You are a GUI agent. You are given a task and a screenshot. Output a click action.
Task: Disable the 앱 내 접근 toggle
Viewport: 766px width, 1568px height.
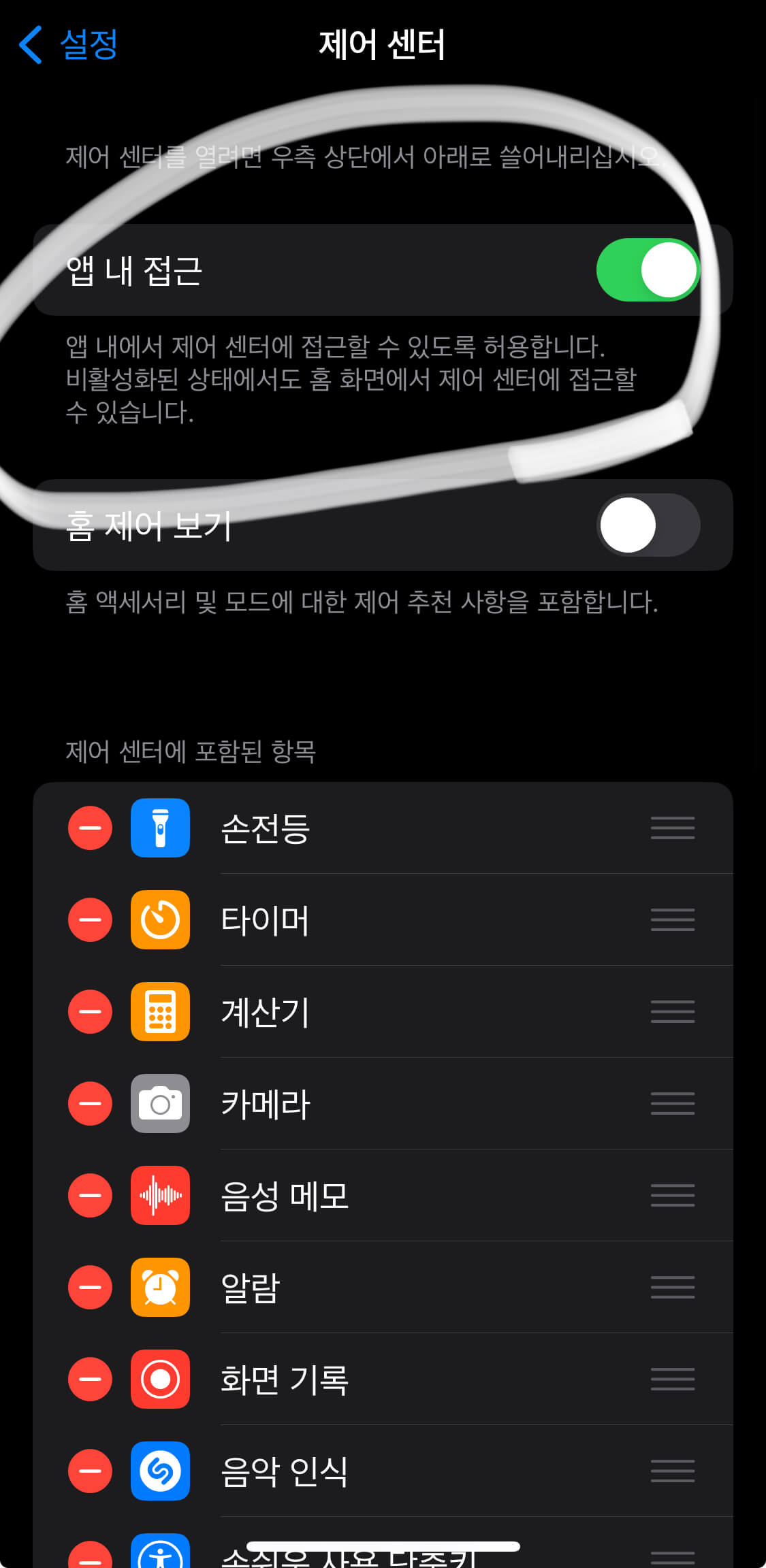click(x=648, y=268)
